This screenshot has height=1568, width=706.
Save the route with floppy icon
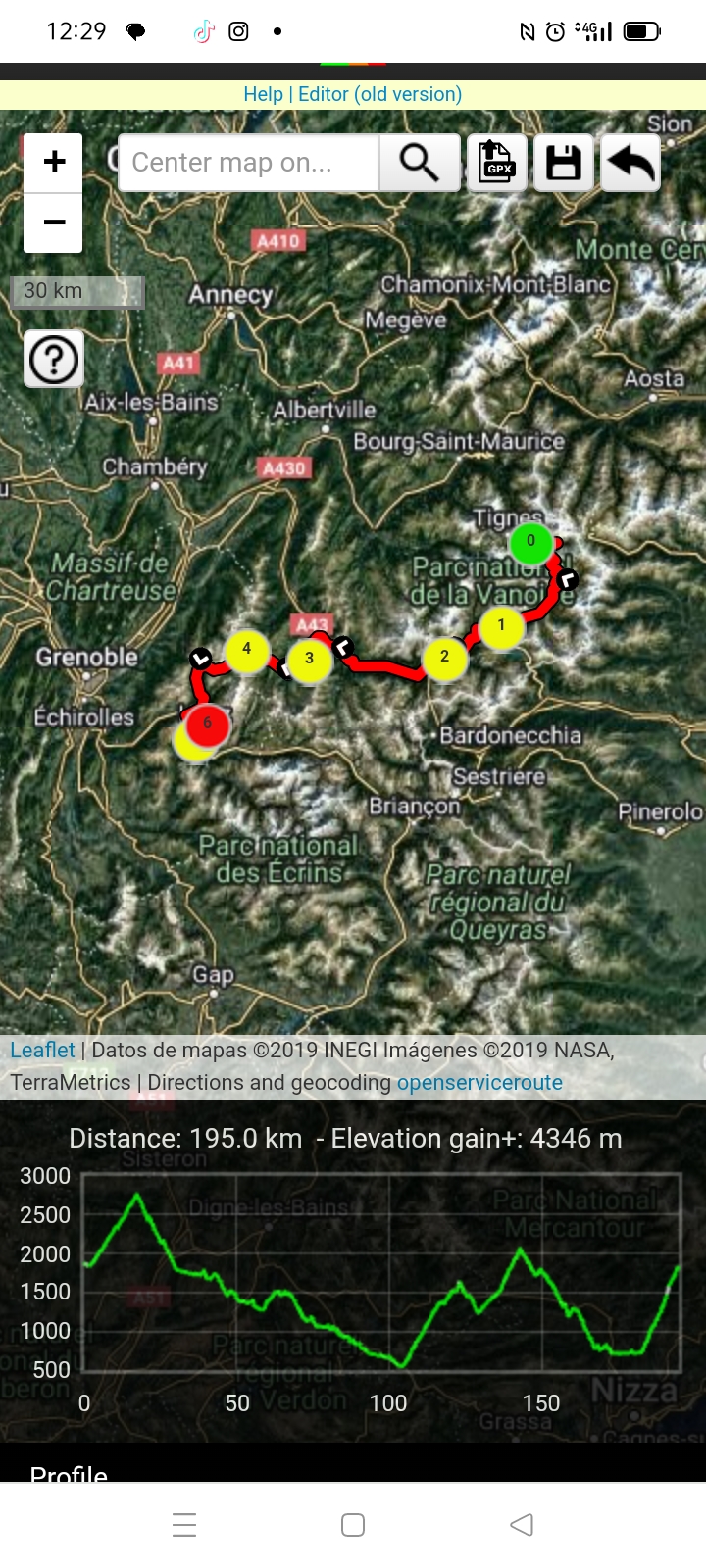pyautogui.click(x=564, y=163)
